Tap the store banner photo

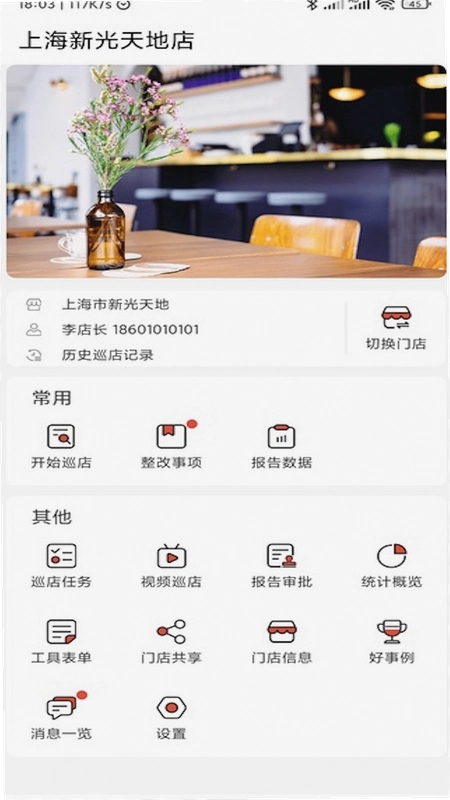(x=226, y=171)
